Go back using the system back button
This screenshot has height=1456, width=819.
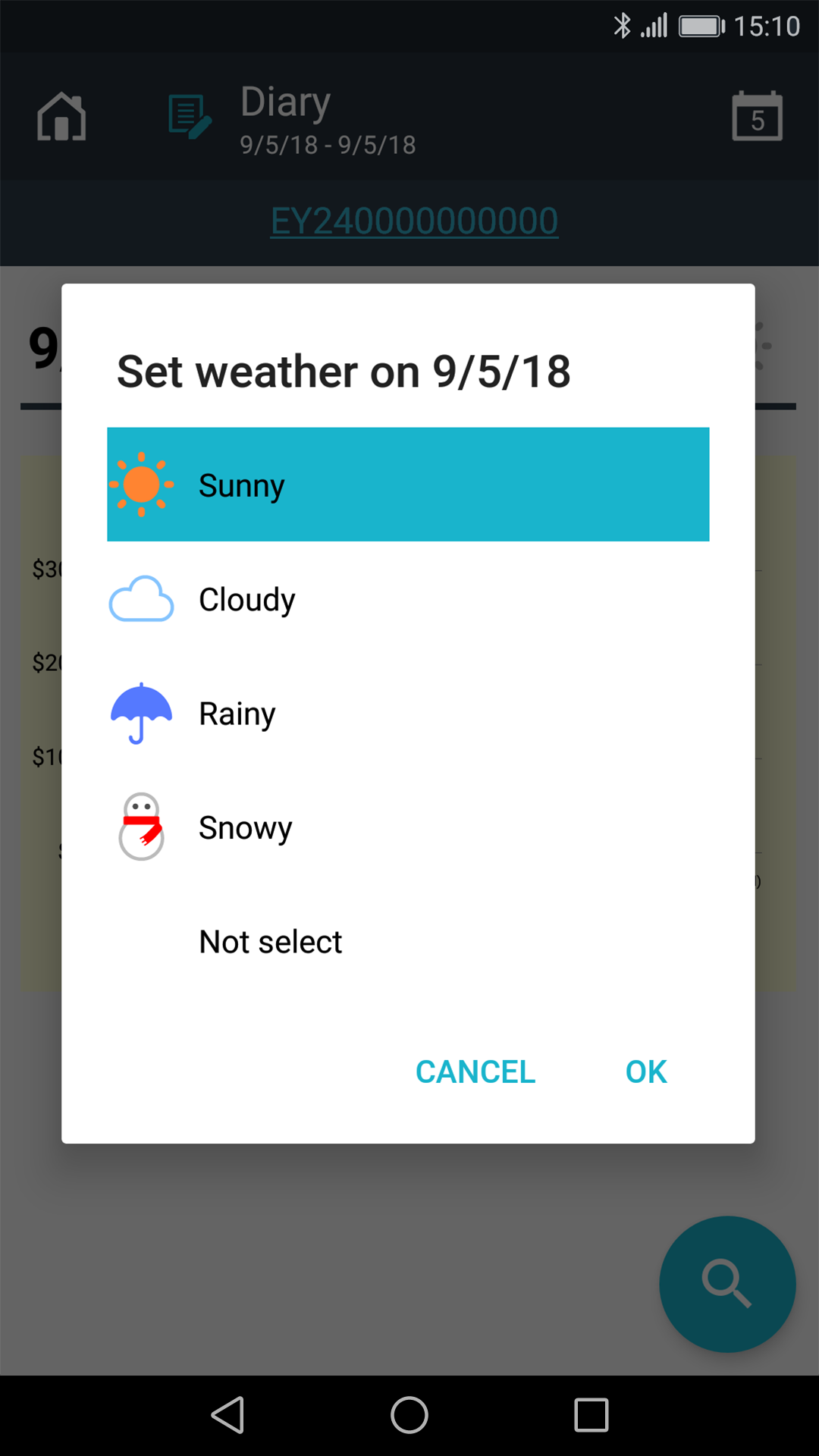(227, 1415)
